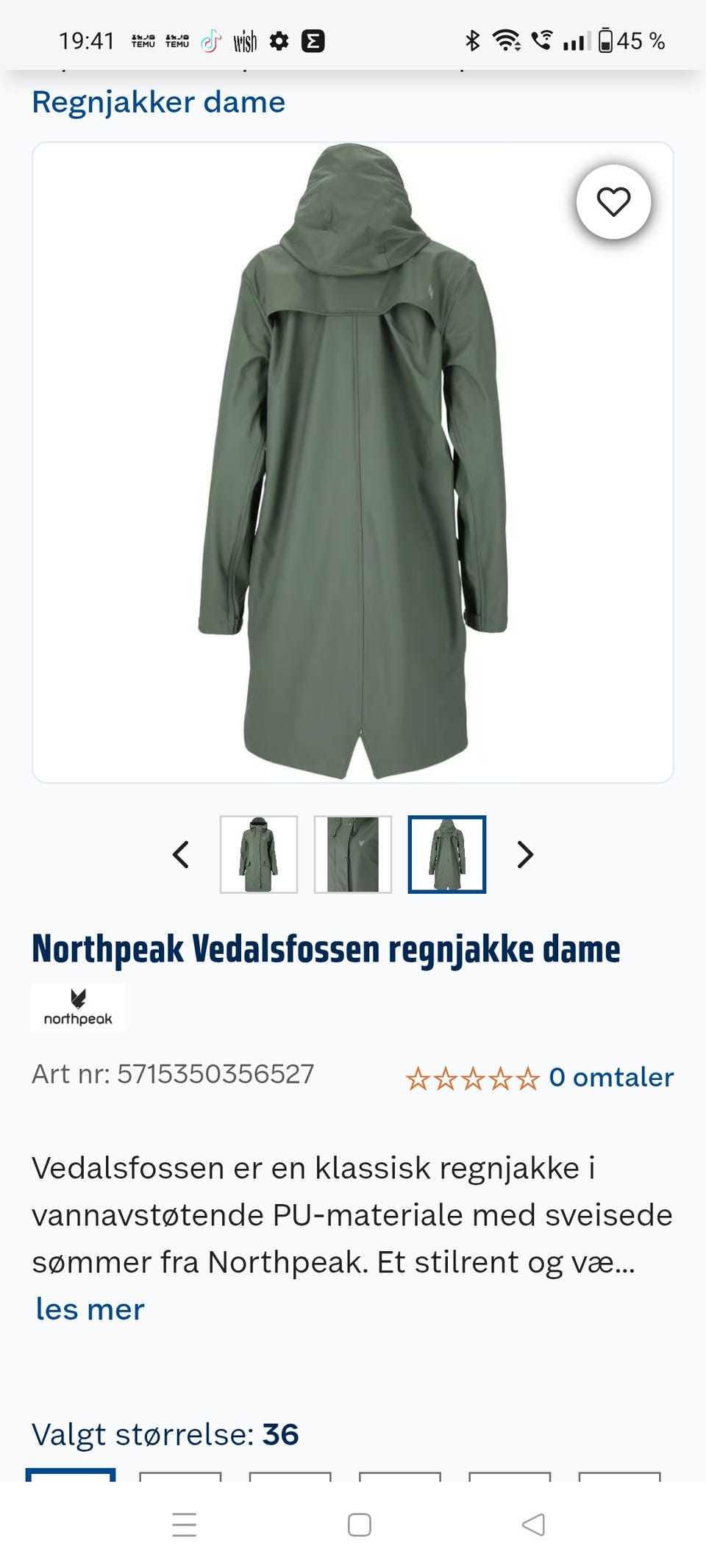
Task: Tap the settings gear in the status bar
Action: (x=280, y=40)
